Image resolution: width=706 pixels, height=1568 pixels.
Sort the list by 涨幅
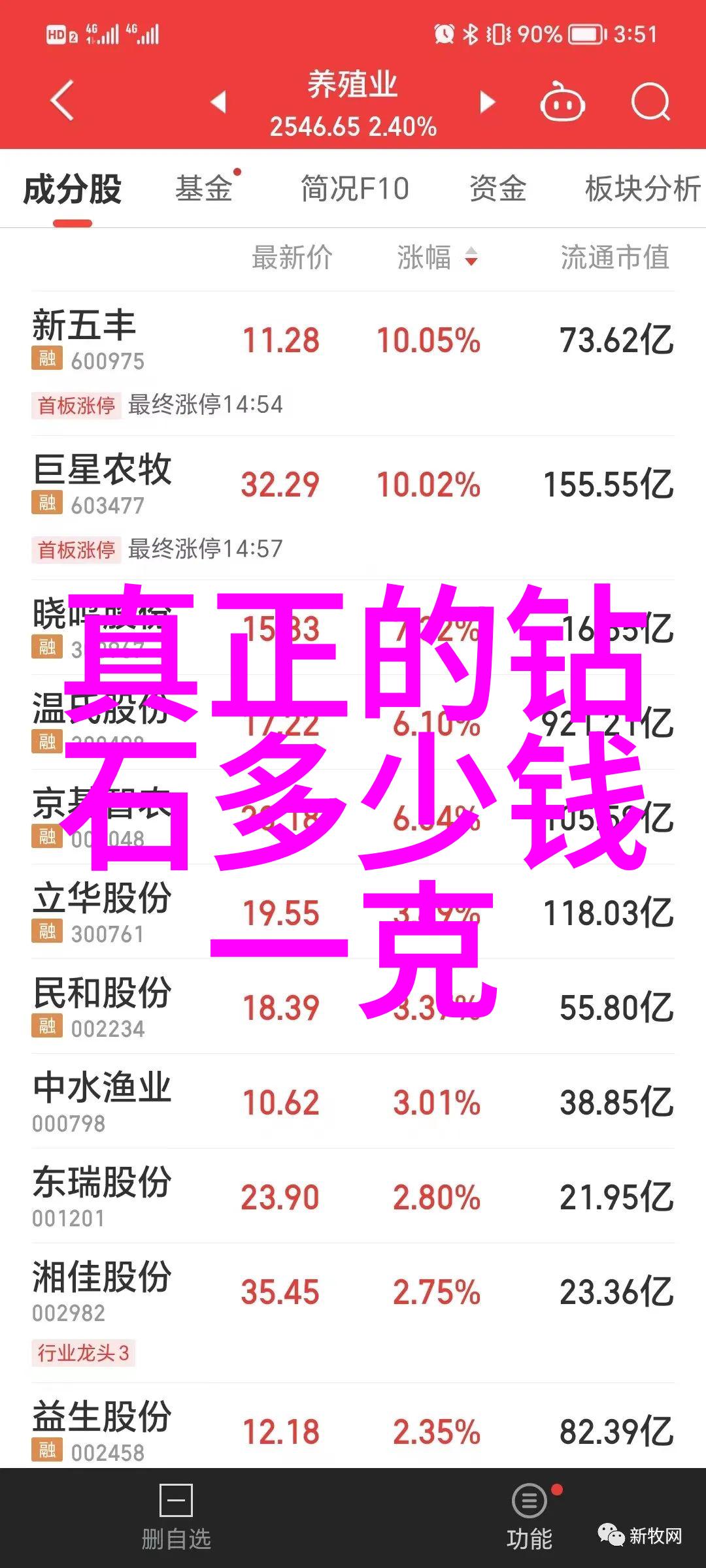[x=437, y=257]
